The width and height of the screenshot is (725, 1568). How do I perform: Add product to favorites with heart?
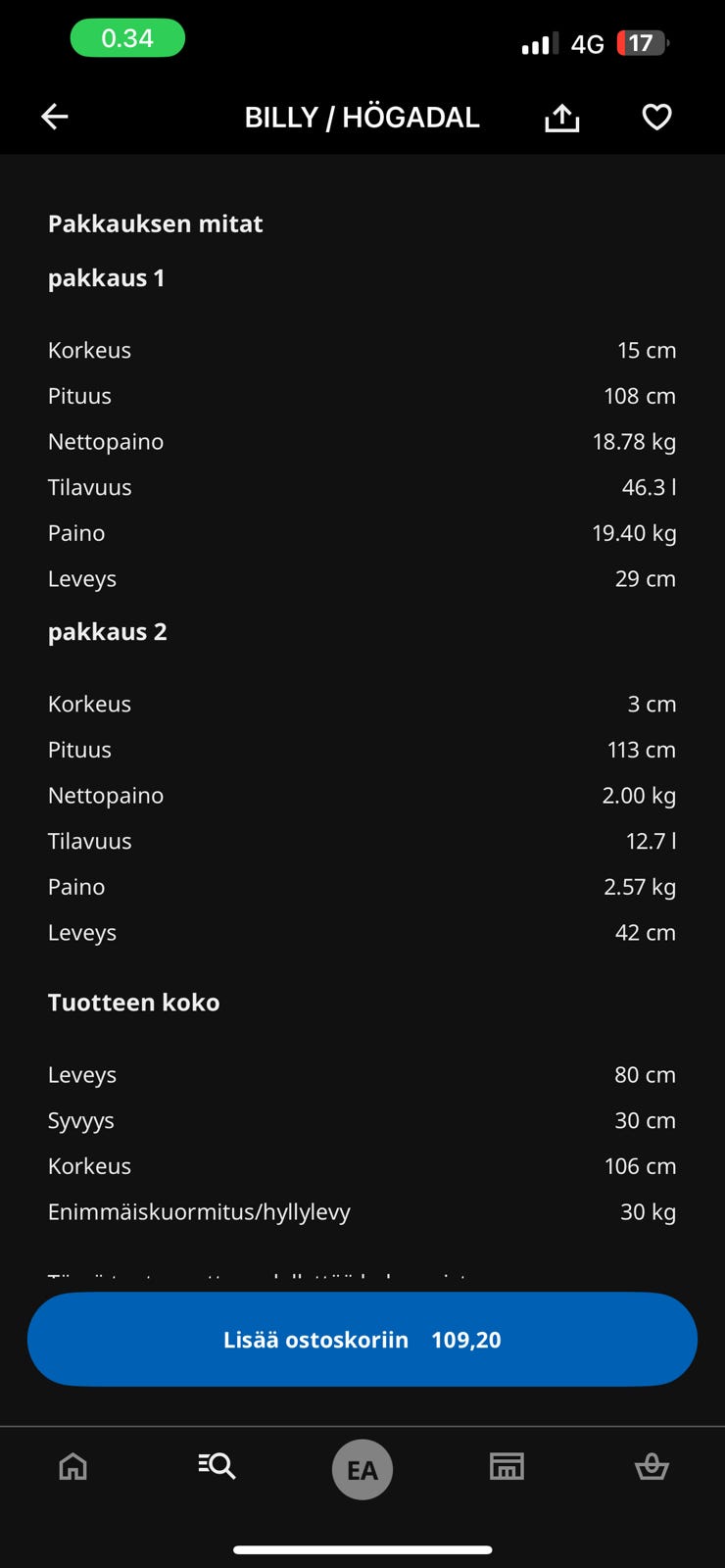point(656,118)
